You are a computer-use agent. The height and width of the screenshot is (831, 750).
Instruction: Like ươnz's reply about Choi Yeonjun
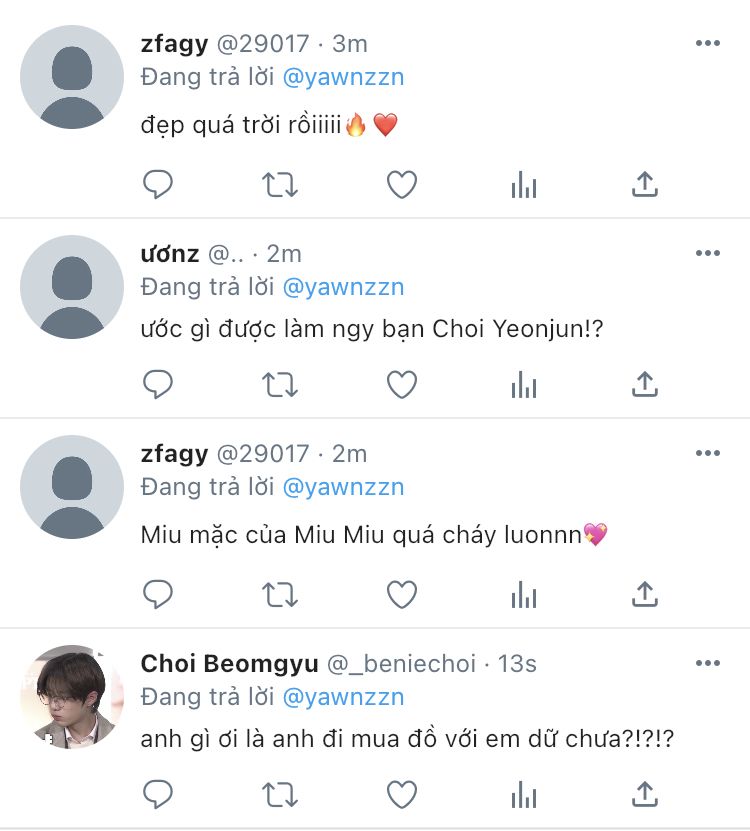[x=401, y=384]
